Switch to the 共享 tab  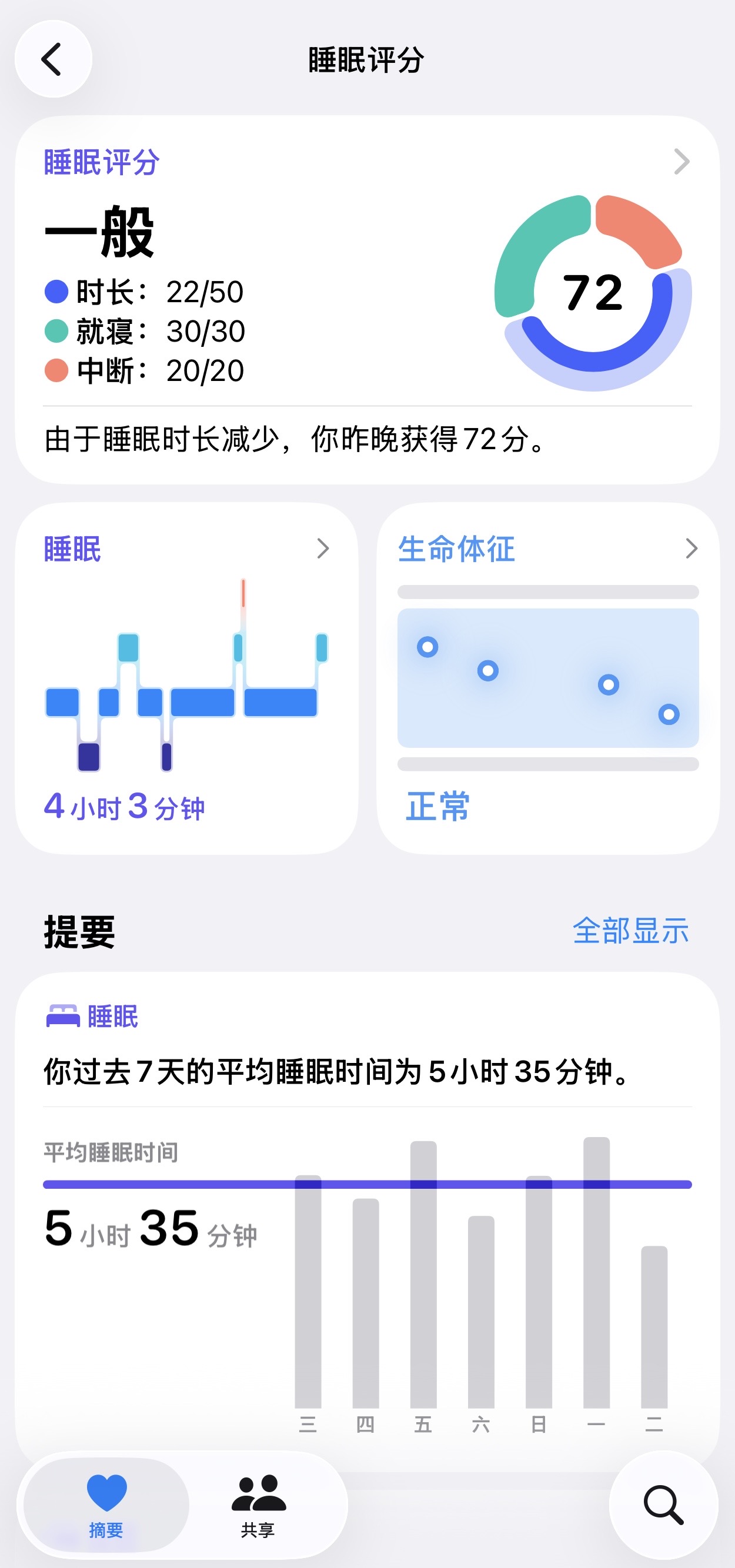258,1505
